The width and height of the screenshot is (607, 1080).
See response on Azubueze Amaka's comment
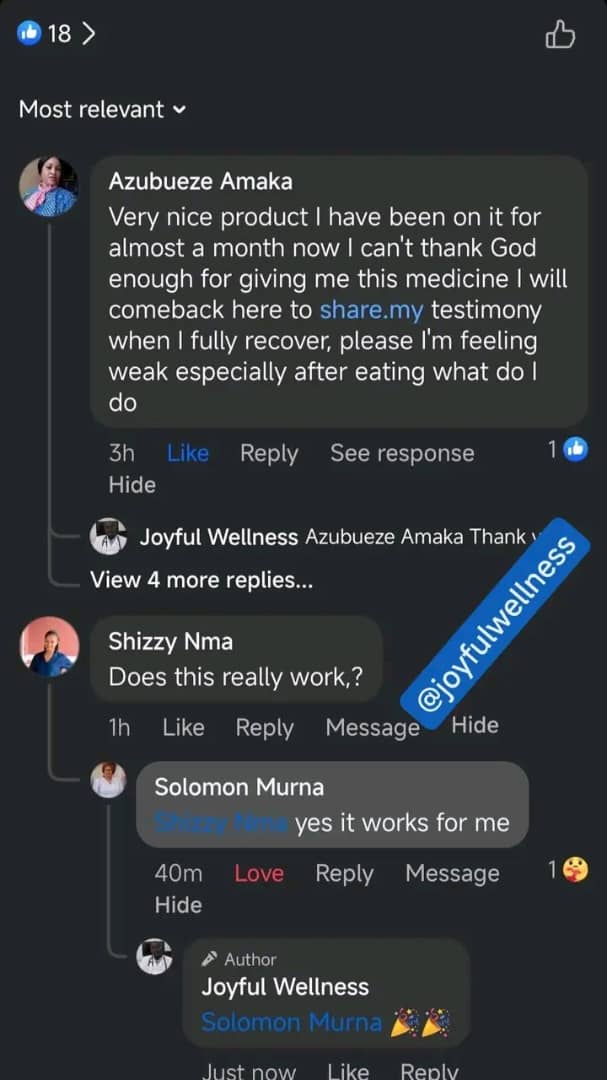click(402, 453)
